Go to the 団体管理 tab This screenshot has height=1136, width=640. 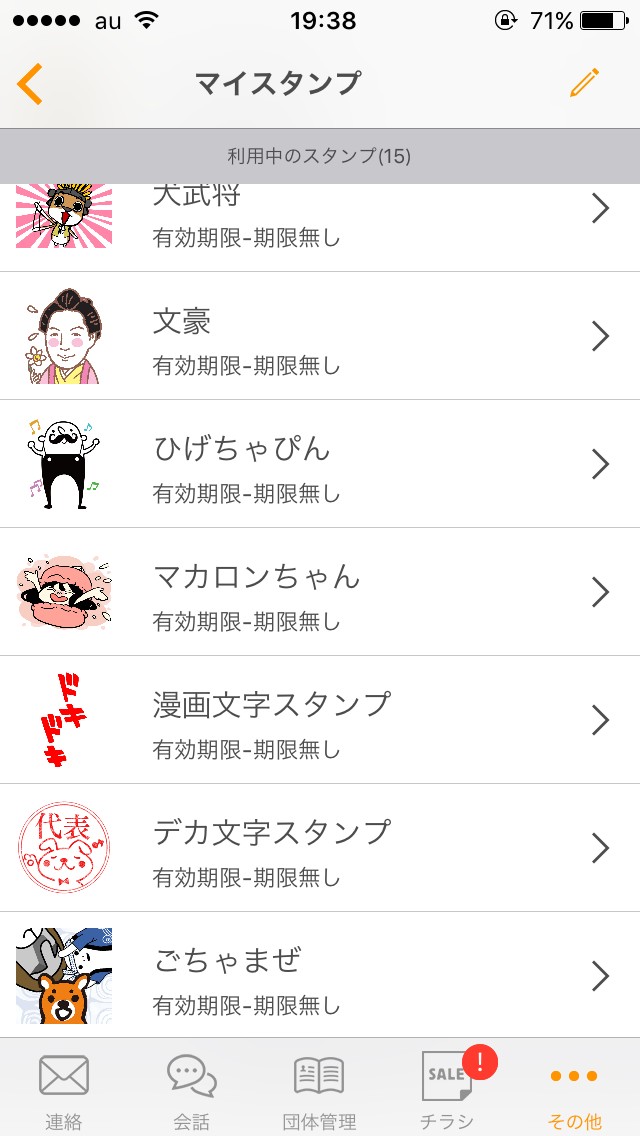pos(320,1090)
